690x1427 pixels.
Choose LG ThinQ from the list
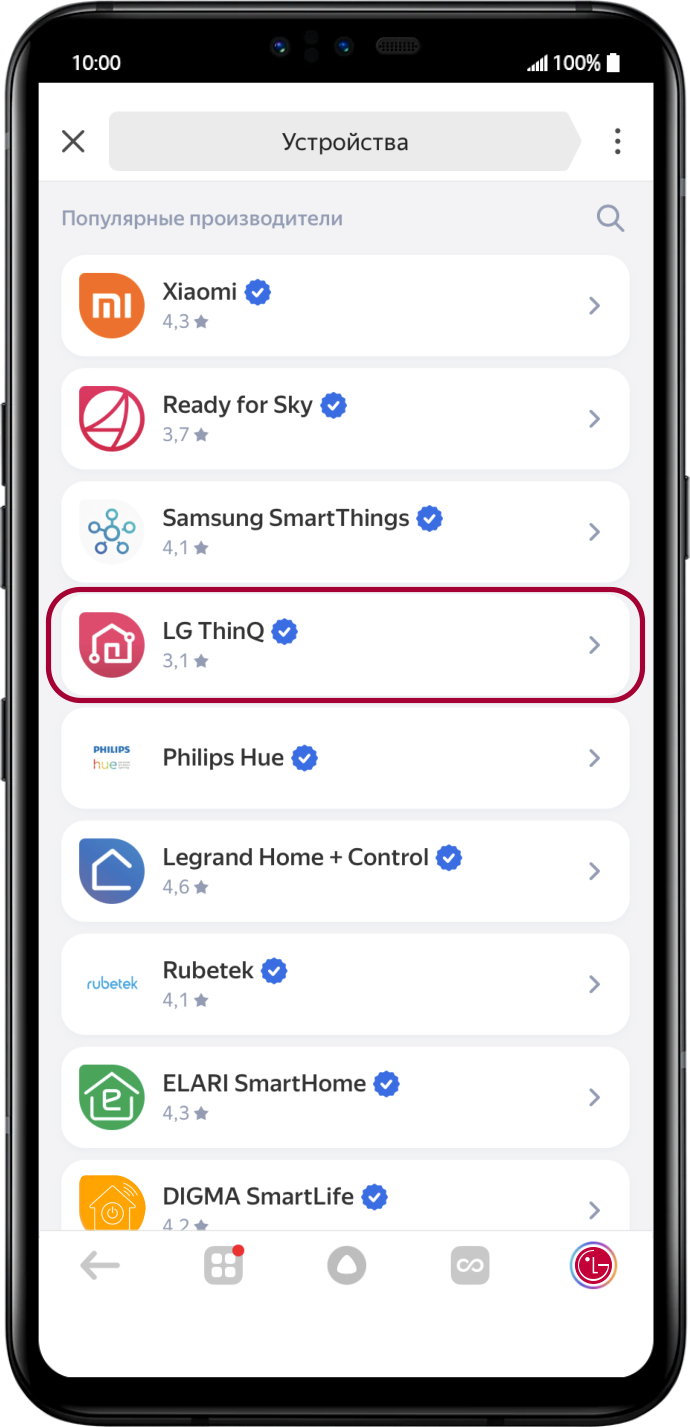coord(345,644)
